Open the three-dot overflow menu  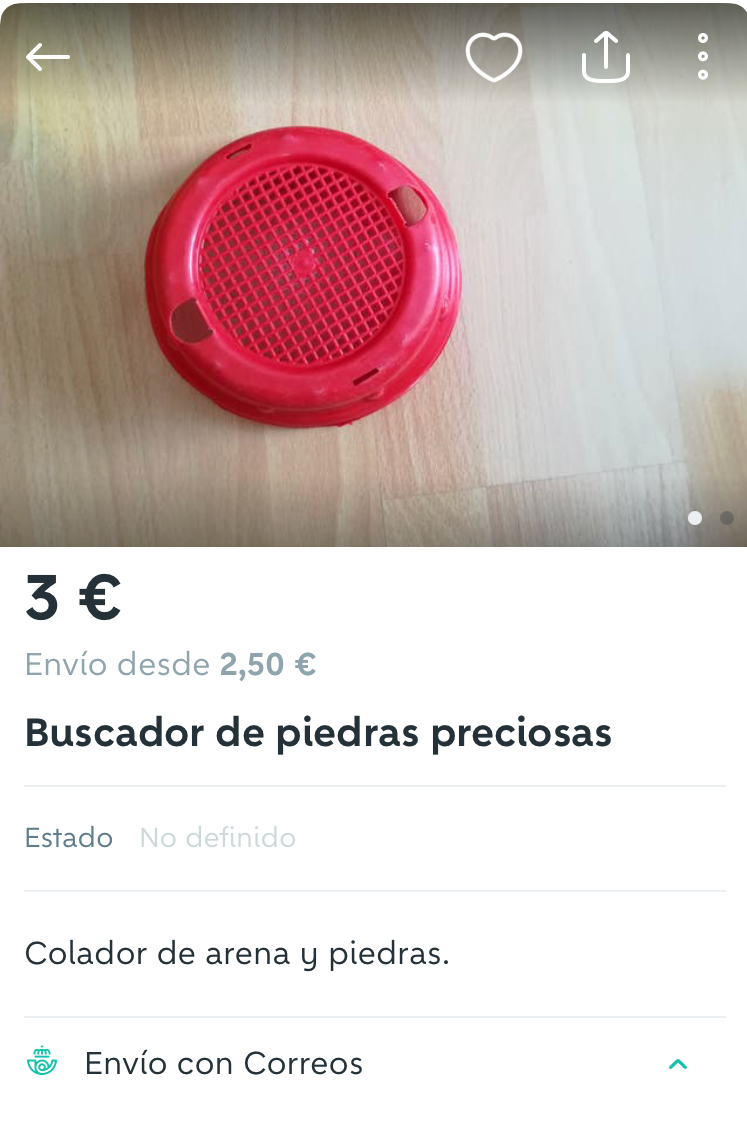(x=702, y=56)
